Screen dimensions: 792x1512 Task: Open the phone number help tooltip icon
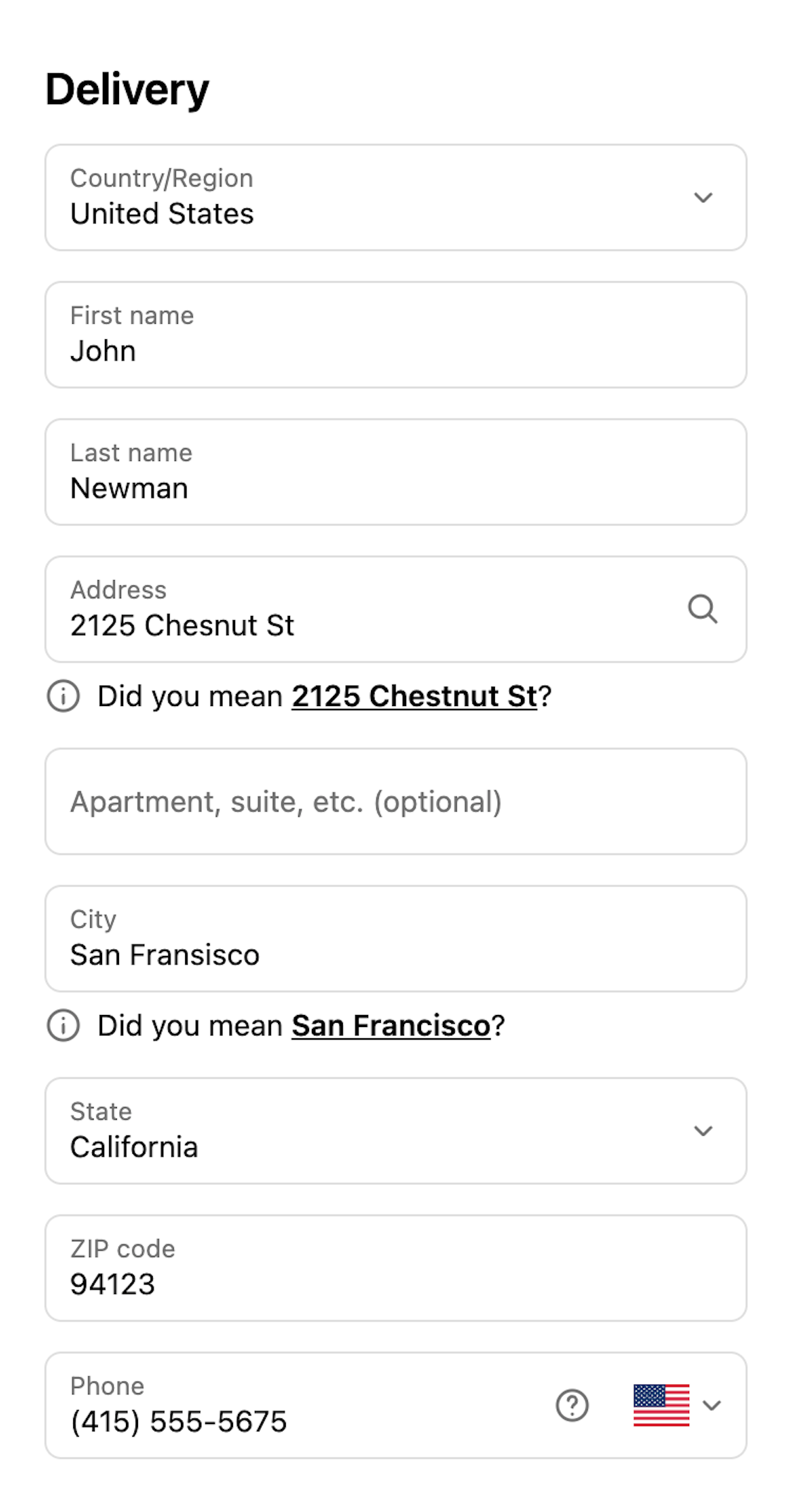click(x=572, y=1405)
